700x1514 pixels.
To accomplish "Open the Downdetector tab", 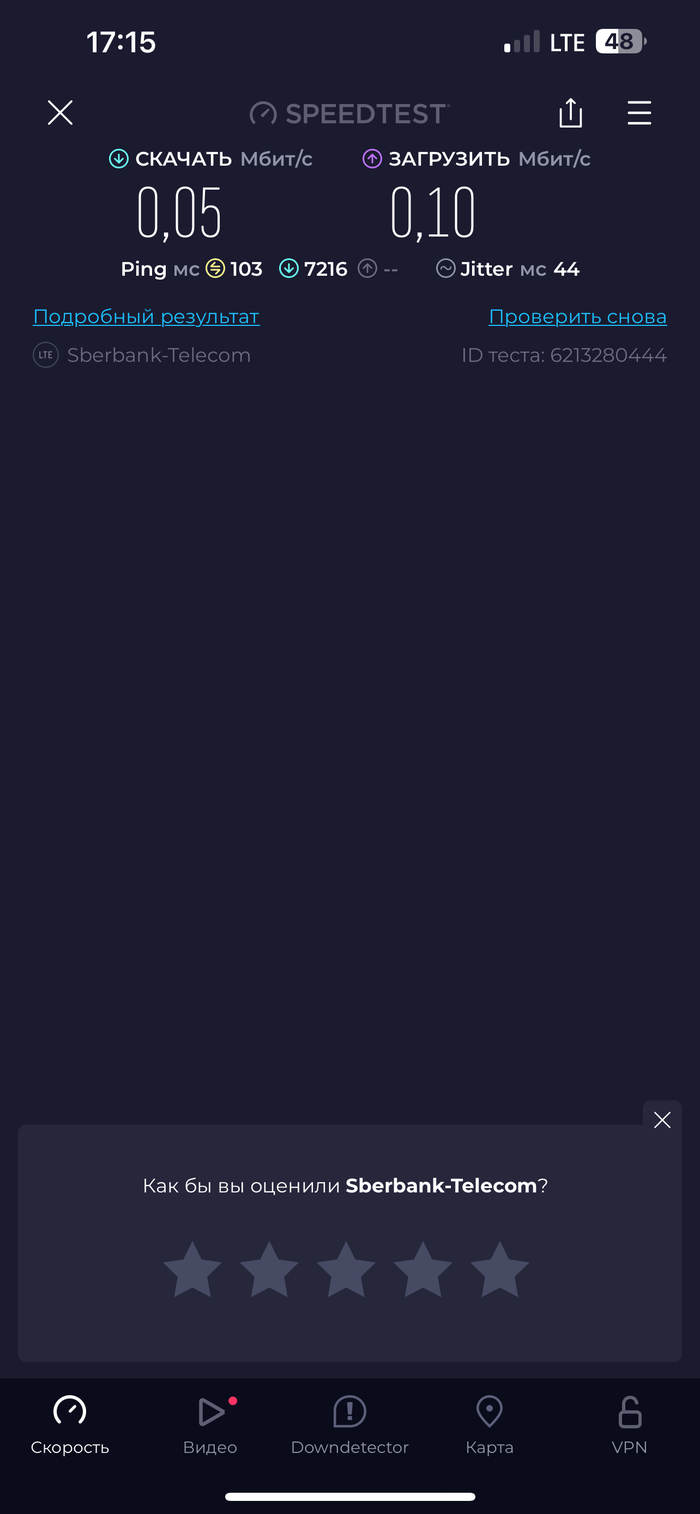I will click(350, 1424).
